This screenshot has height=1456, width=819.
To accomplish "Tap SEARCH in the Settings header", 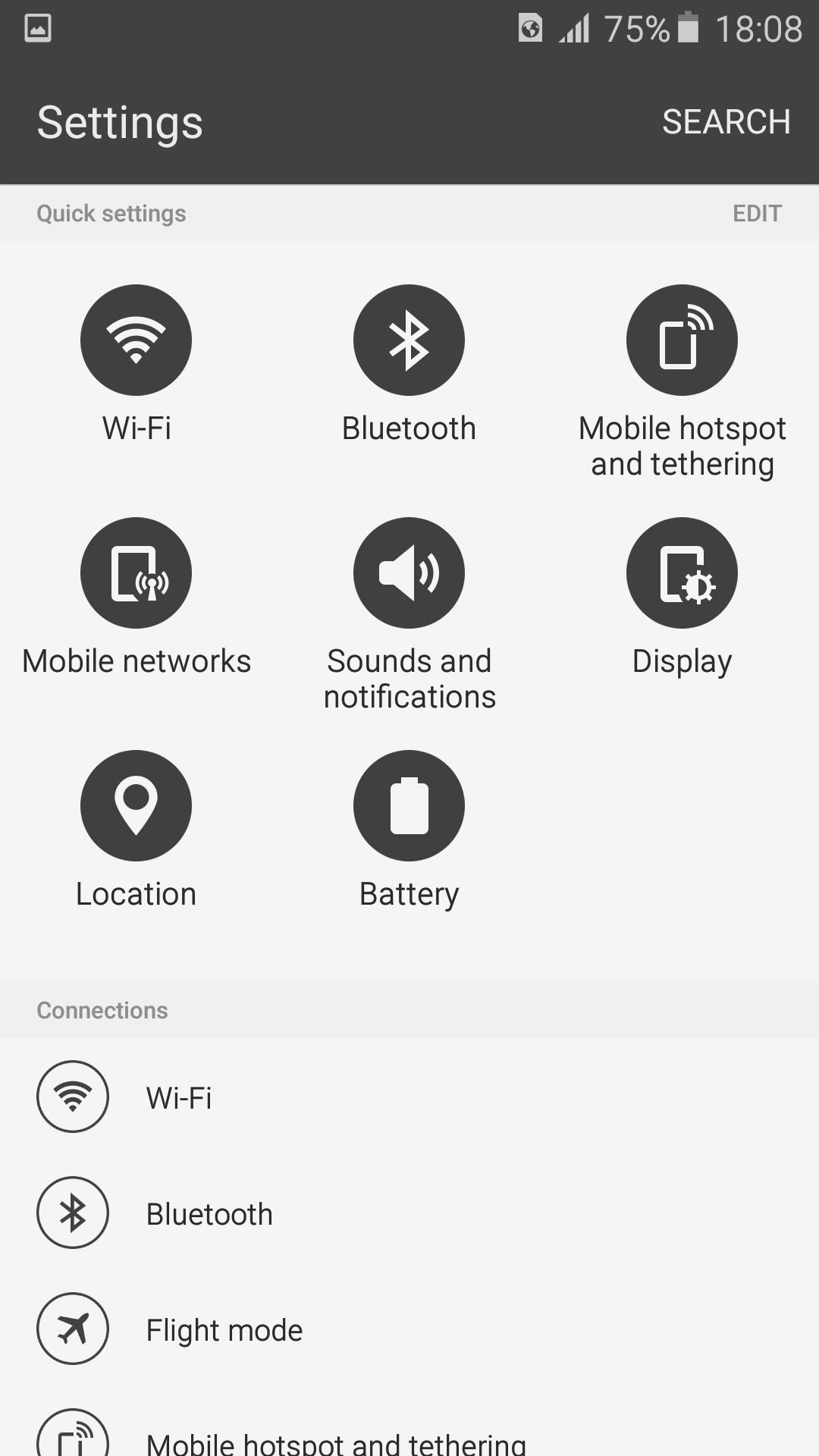I will (726, 122).
